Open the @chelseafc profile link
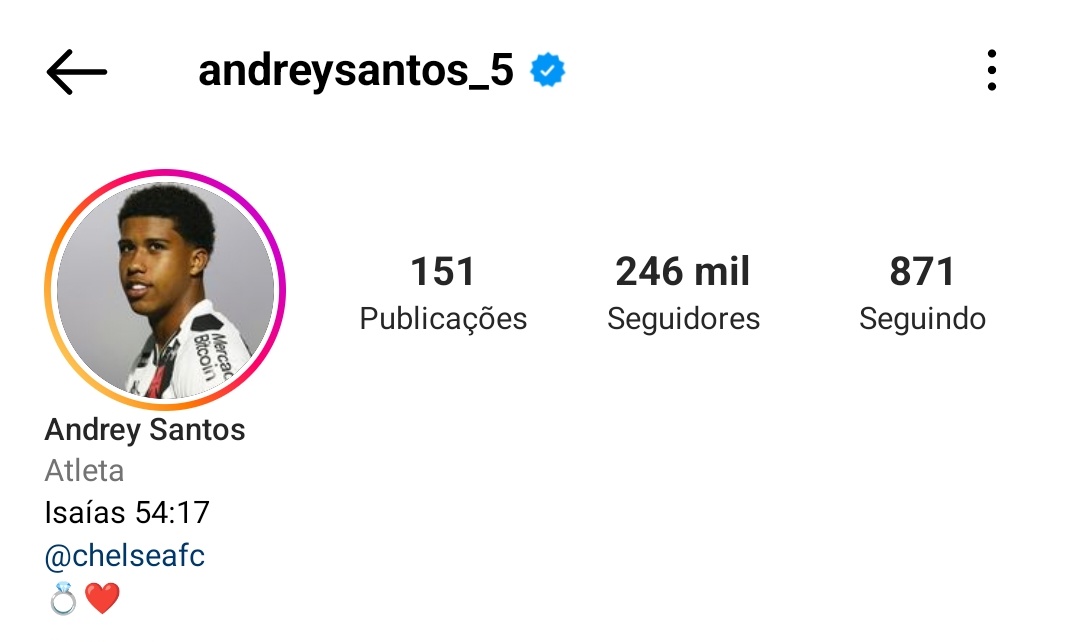This screenshot has width=1080, height=642. [125, 556]
